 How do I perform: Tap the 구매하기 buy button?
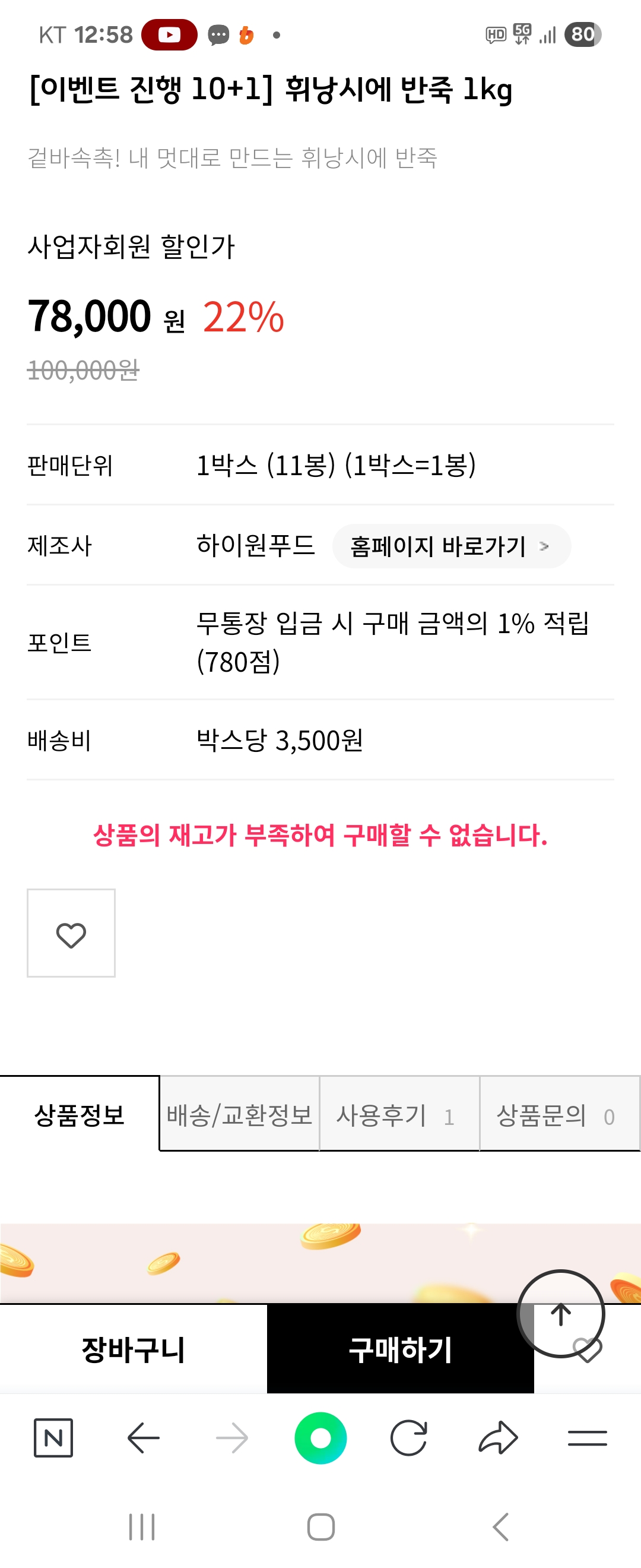[399, 1349]
